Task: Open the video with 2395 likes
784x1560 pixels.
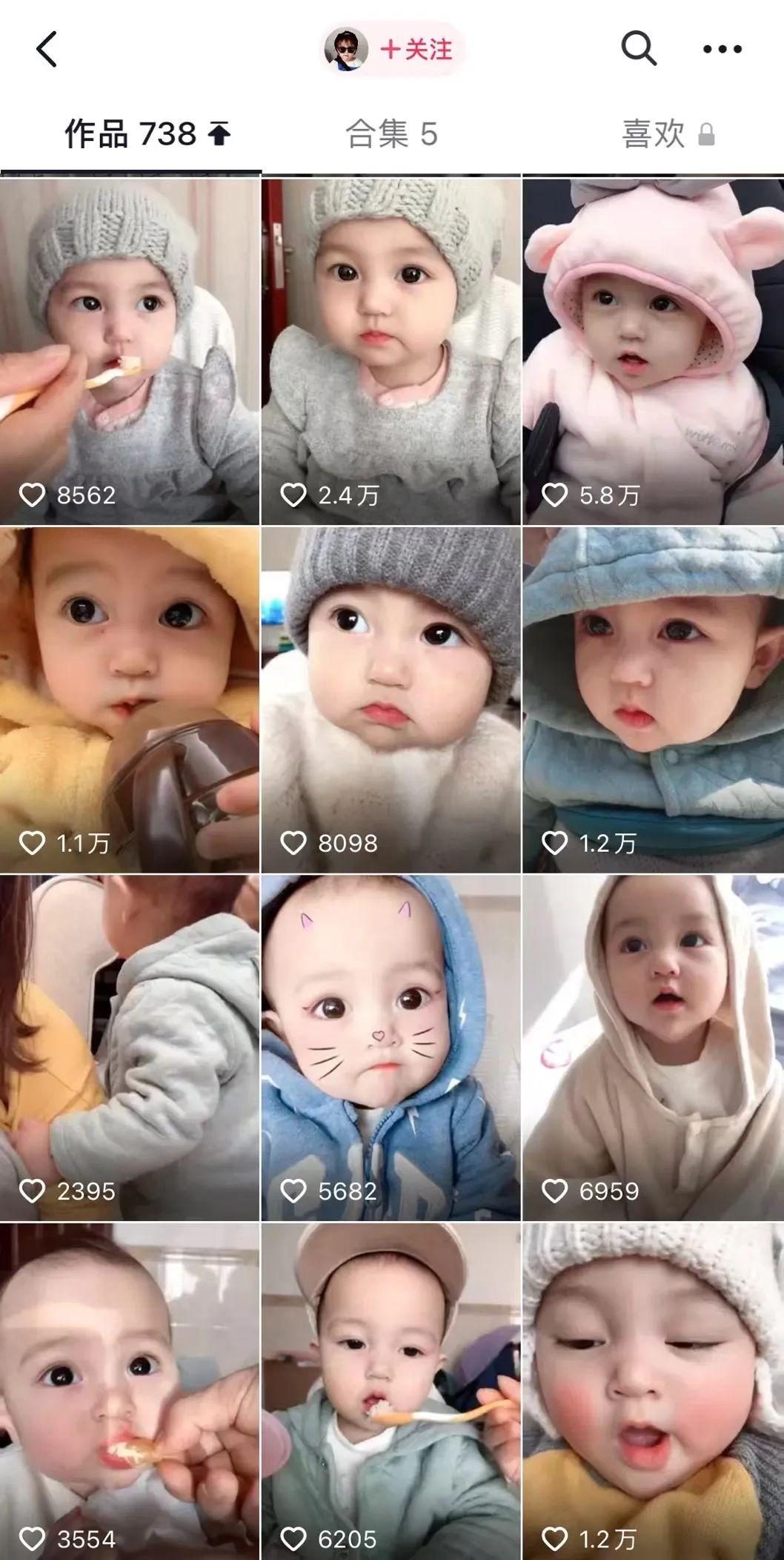Action: 130,1048
